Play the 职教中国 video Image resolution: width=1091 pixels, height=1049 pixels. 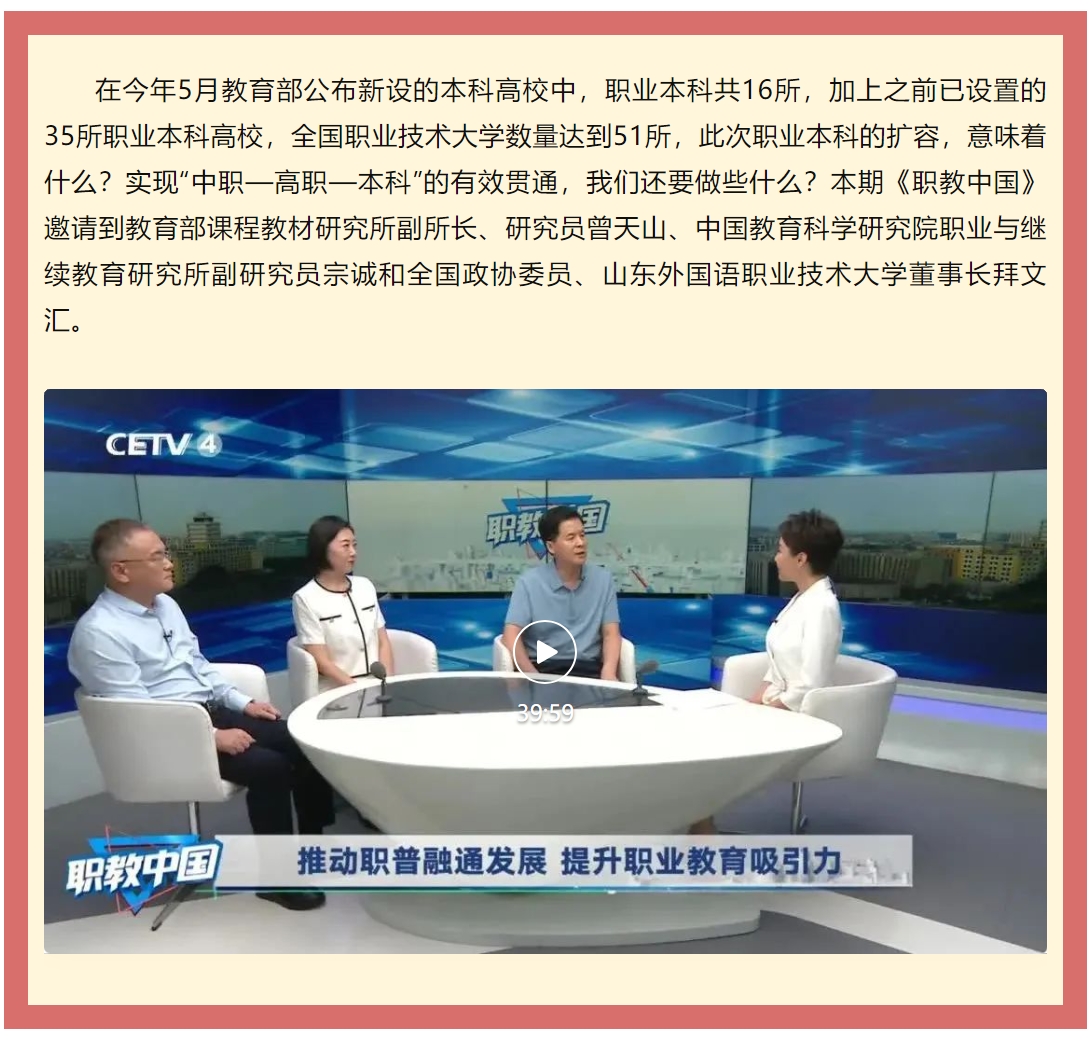545,652
